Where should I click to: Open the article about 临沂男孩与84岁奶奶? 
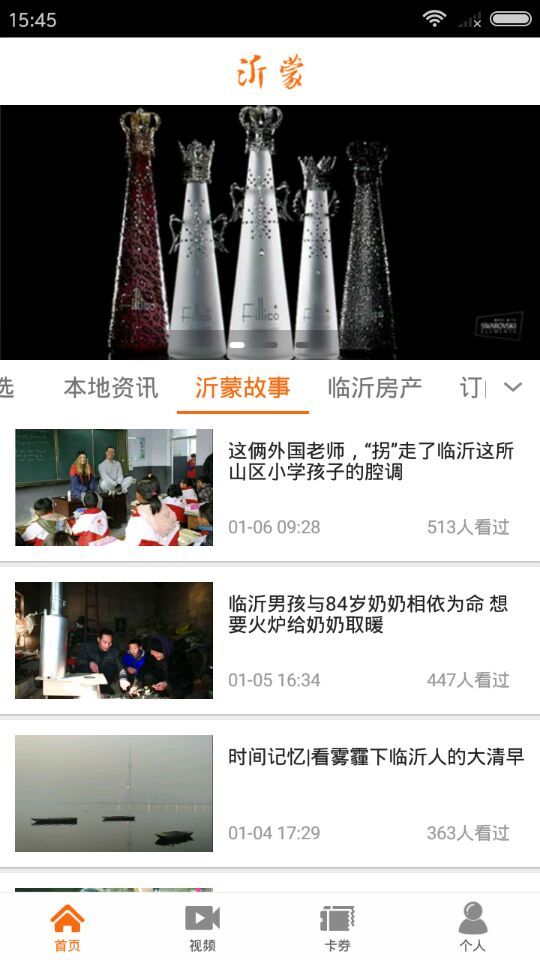[270, 640]
